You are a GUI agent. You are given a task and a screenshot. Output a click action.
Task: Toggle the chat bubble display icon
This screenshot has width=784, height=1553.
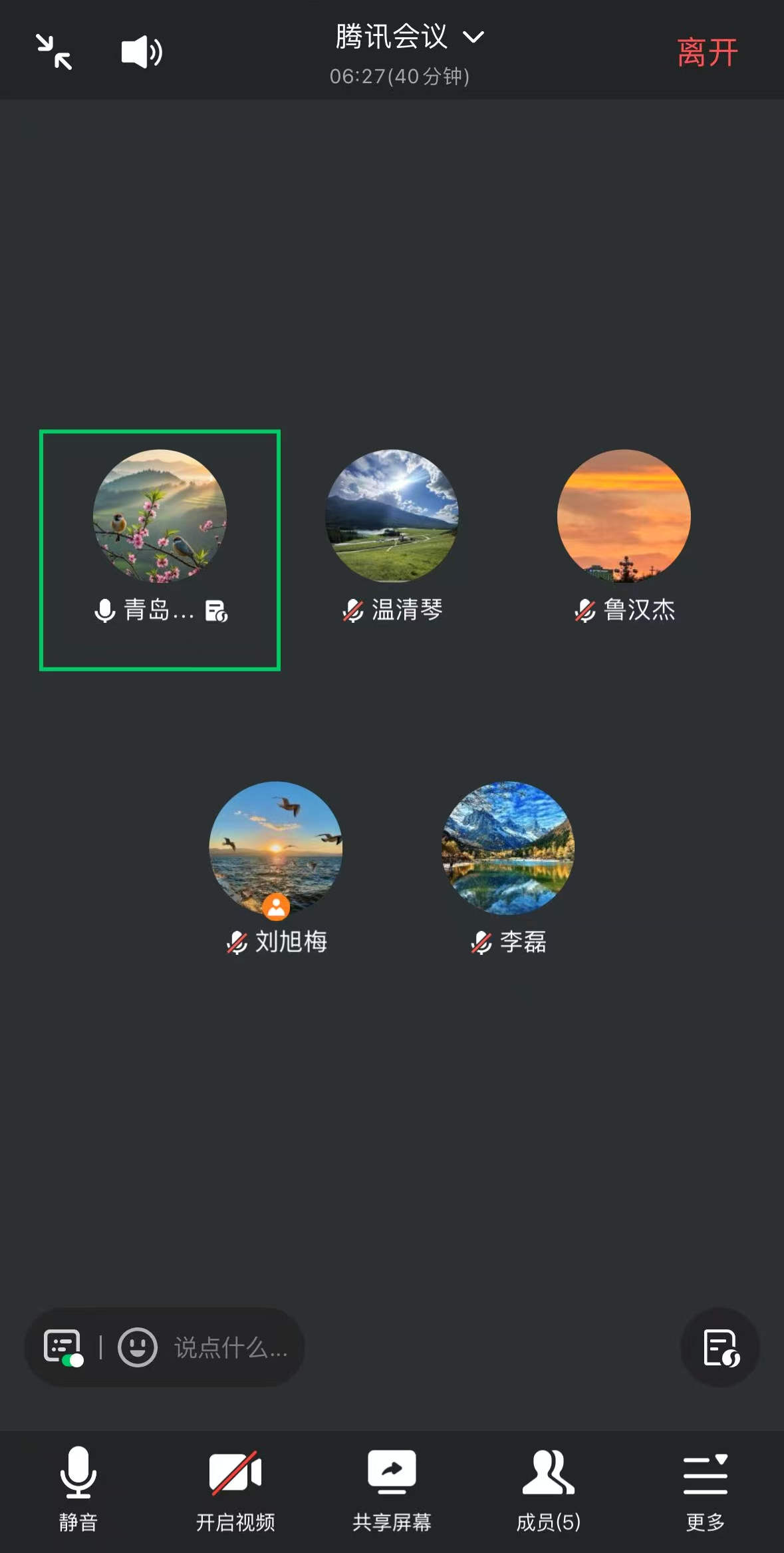[x=63, y=1347]
